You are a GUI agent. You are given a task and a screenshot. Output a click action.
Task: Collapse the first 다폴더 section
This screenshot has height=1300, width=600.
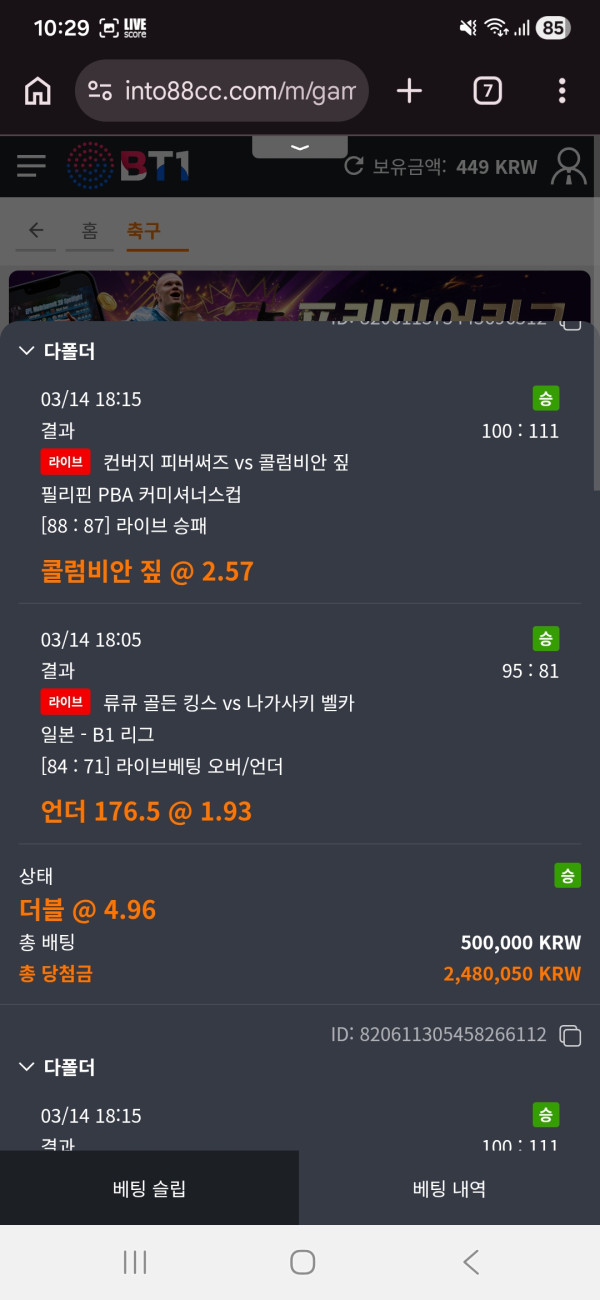pyautogui.click(x=57, y=351)
